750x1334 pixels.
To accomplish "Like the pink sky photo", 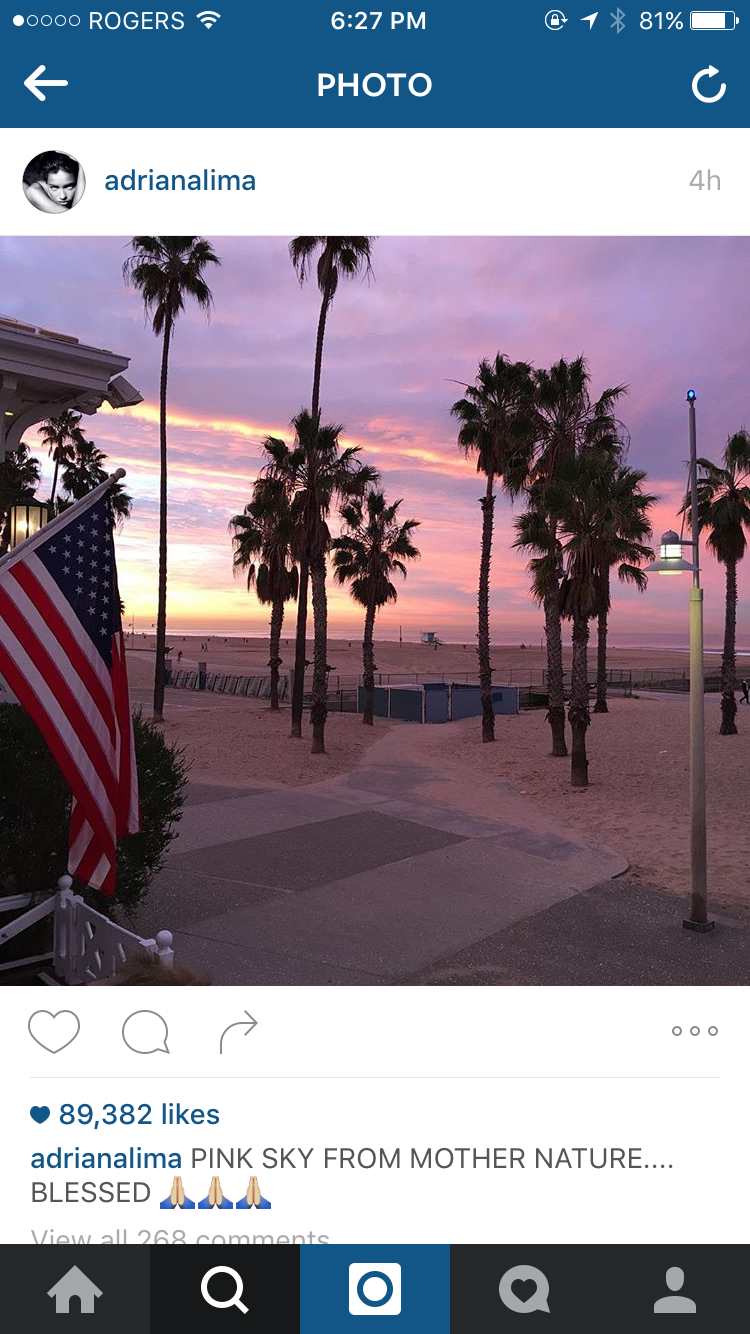I will [54, 1032].
